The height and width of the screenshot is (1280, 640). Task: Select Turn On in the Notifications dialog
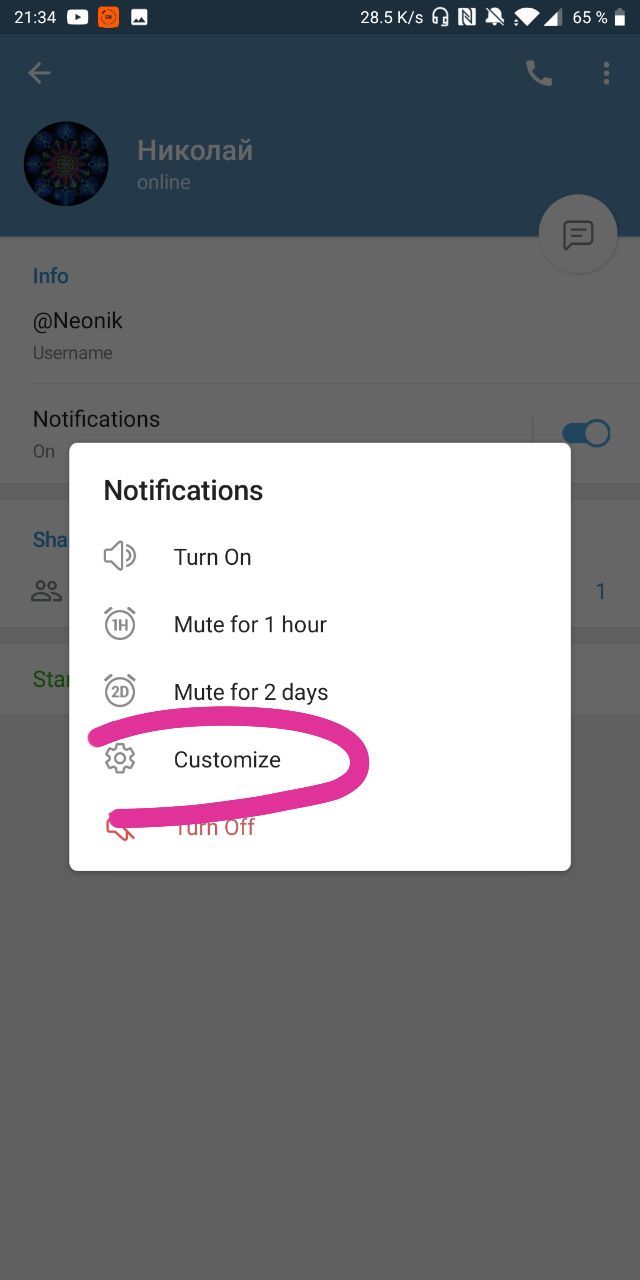212,557
